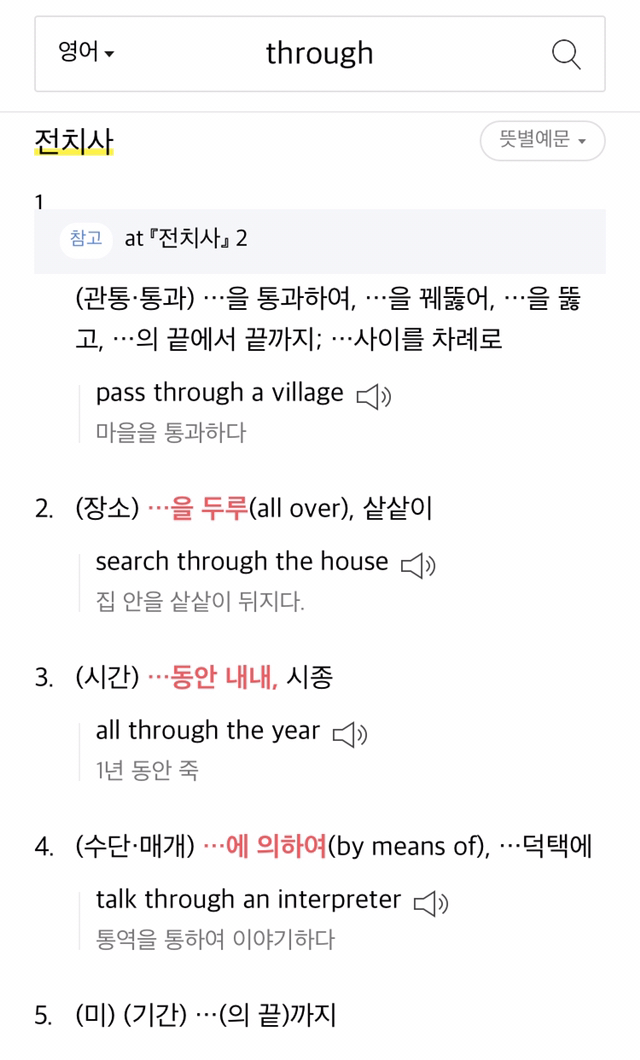
Task: Play audio for "talk through an interpreter"
Action: (x=431, y=903)
